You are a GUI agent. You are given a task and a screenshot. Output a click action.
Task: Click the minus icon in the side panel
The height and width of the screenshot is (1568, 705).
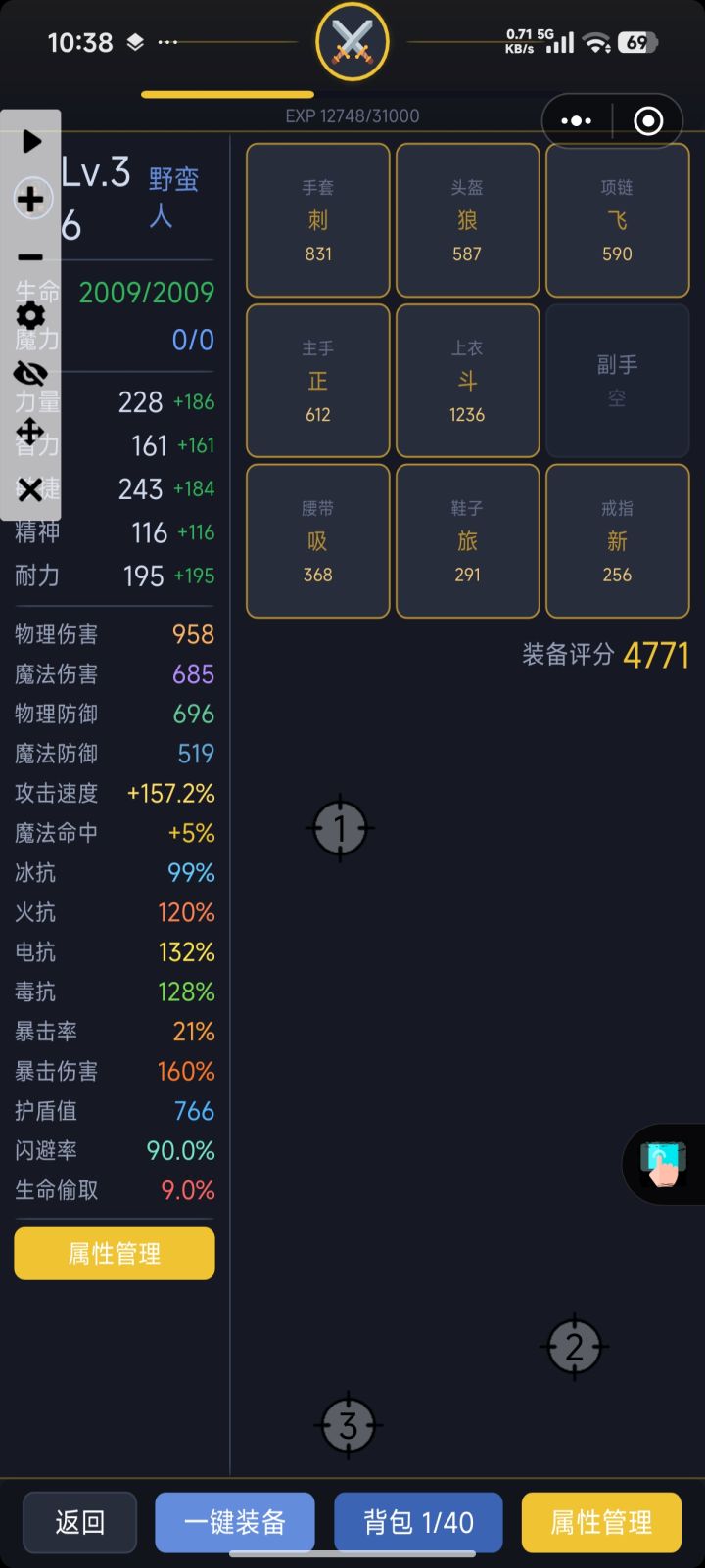coord(30,256)
